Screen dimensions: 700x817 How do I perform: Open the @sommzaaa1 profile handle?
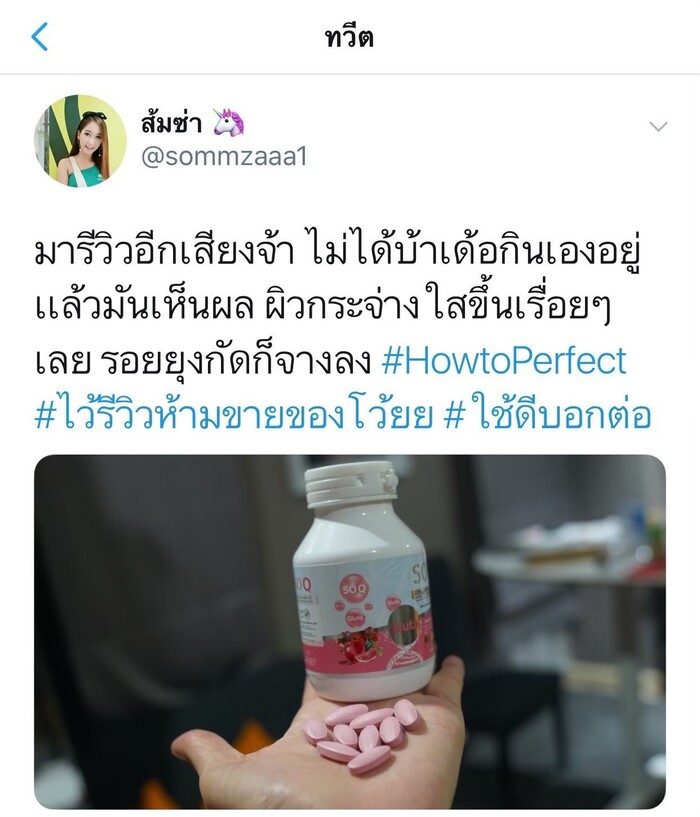[222, 158]
